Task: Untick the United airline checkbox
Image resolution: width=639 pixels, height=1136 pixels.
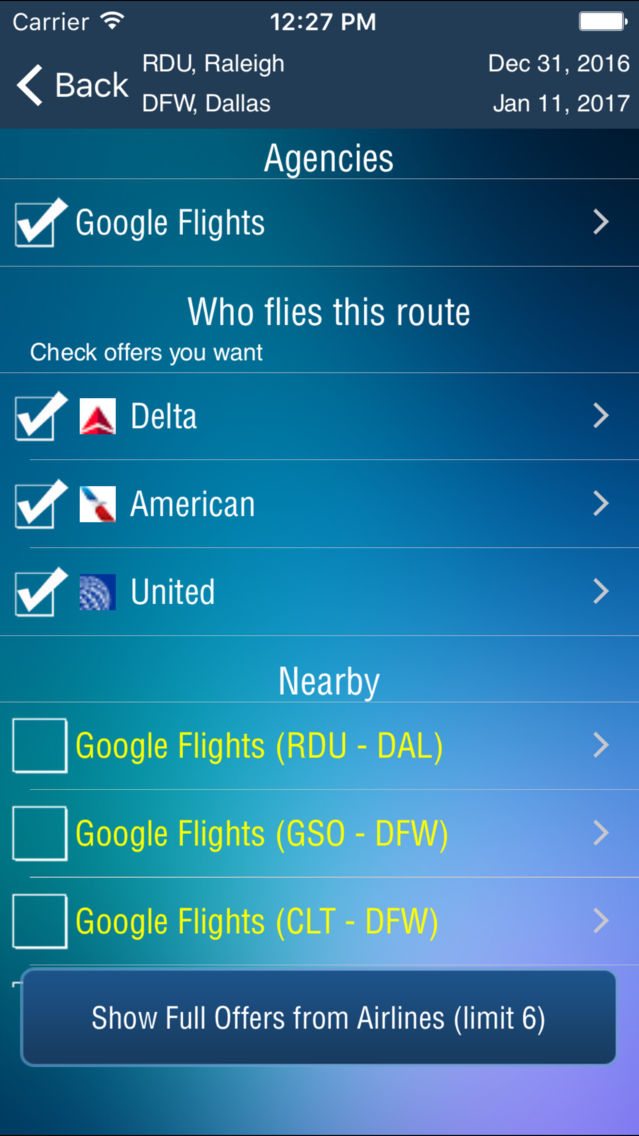Action: (39, 592)
